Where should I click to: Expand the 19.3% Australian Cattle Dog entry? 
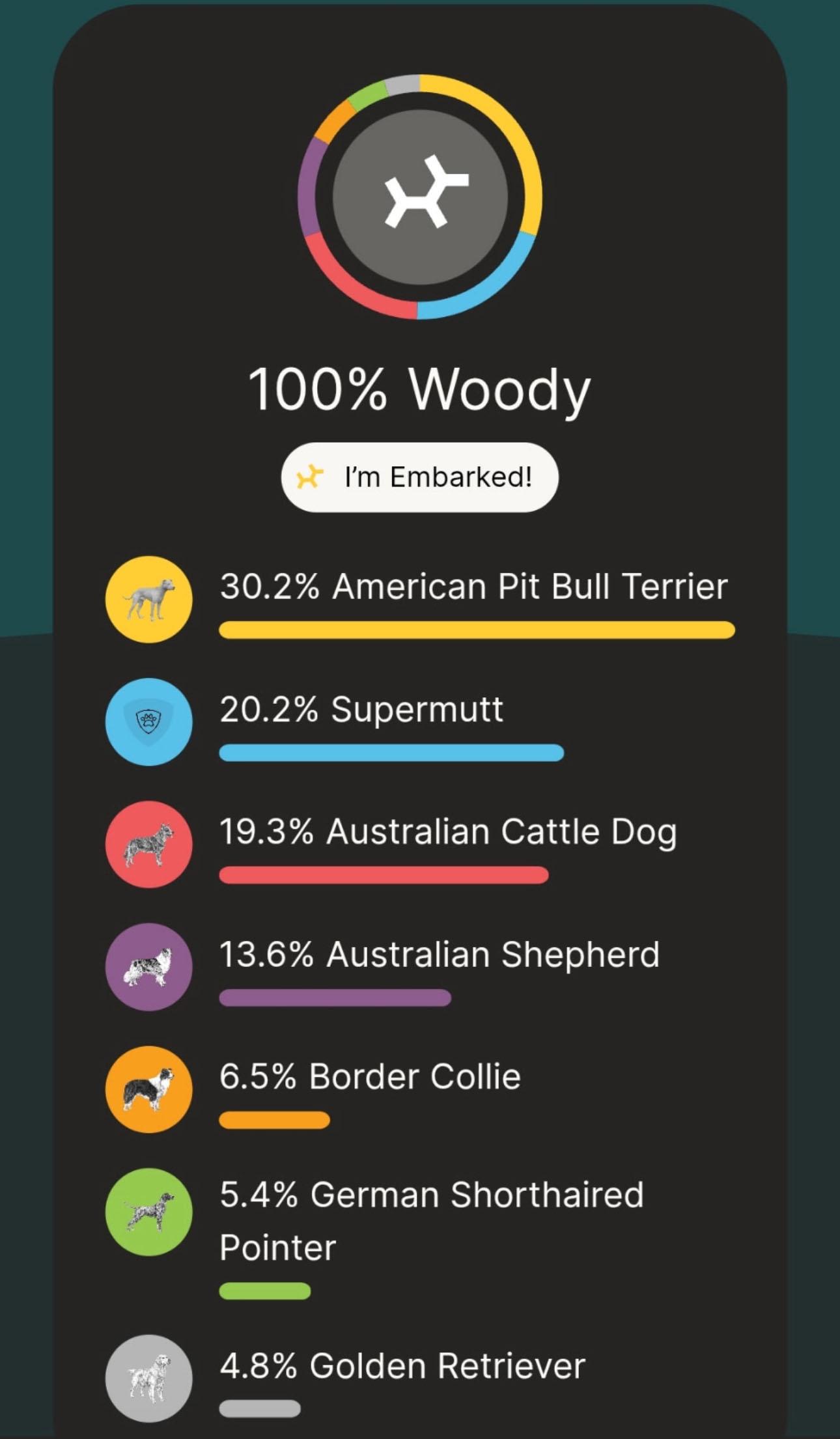[x=449, y=830]
